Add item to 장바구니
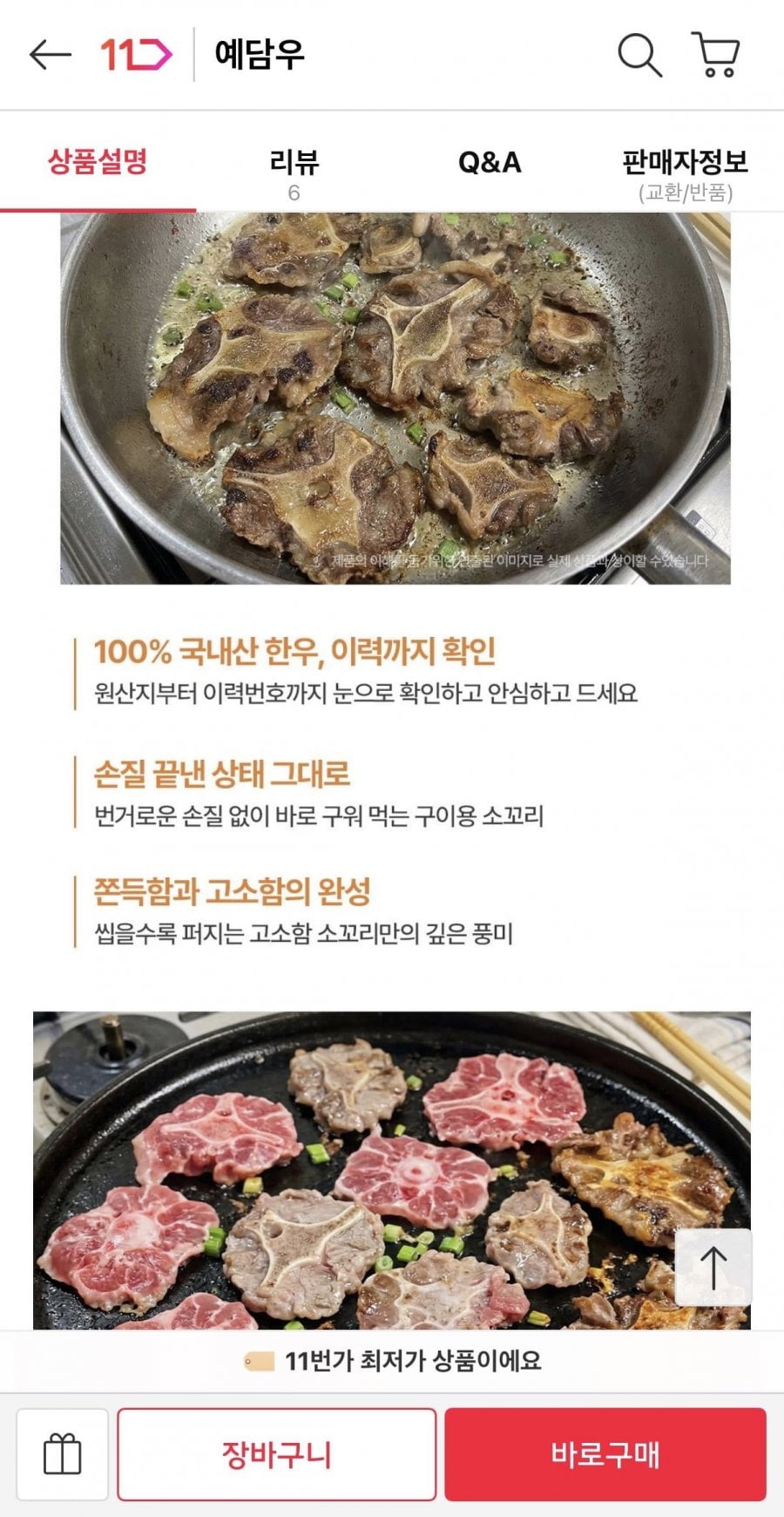This screenshot has width=784, height=1517. coord(276,1454)
